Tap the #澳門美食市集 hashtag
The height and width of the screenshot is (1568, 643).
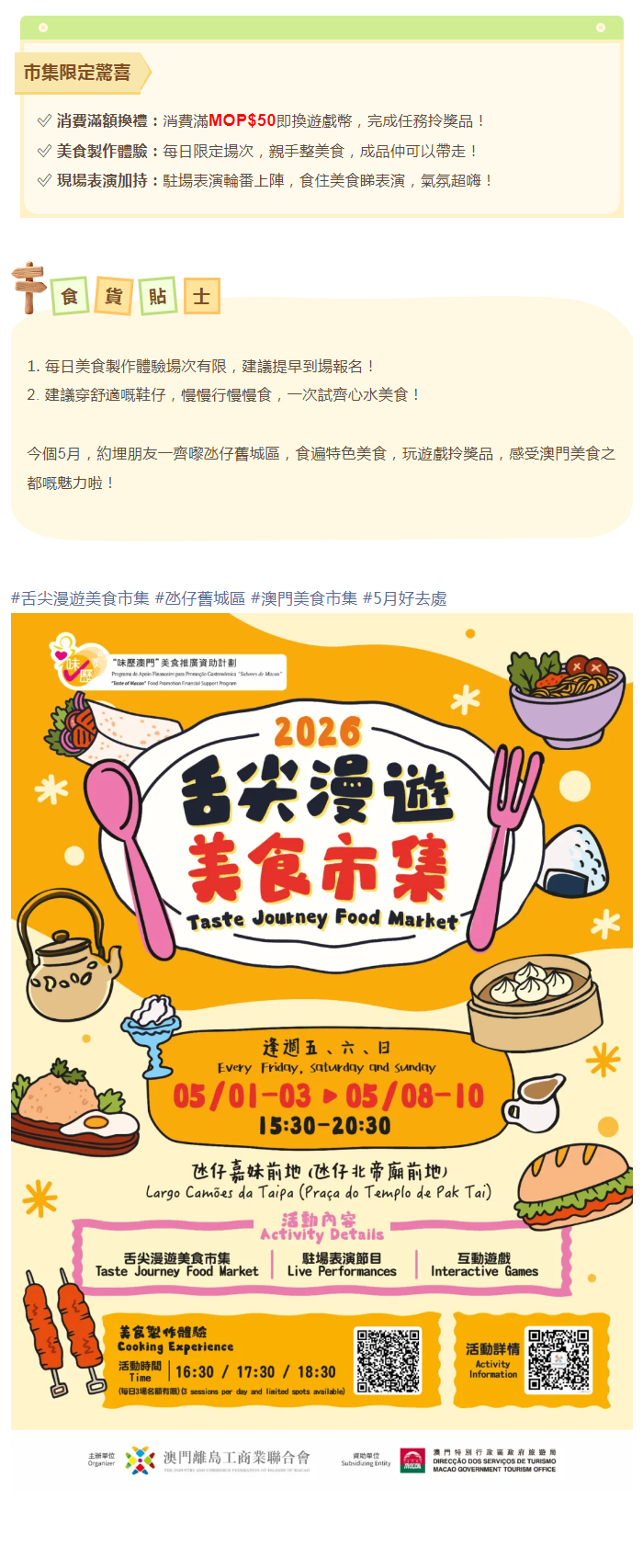pos(304,598)
